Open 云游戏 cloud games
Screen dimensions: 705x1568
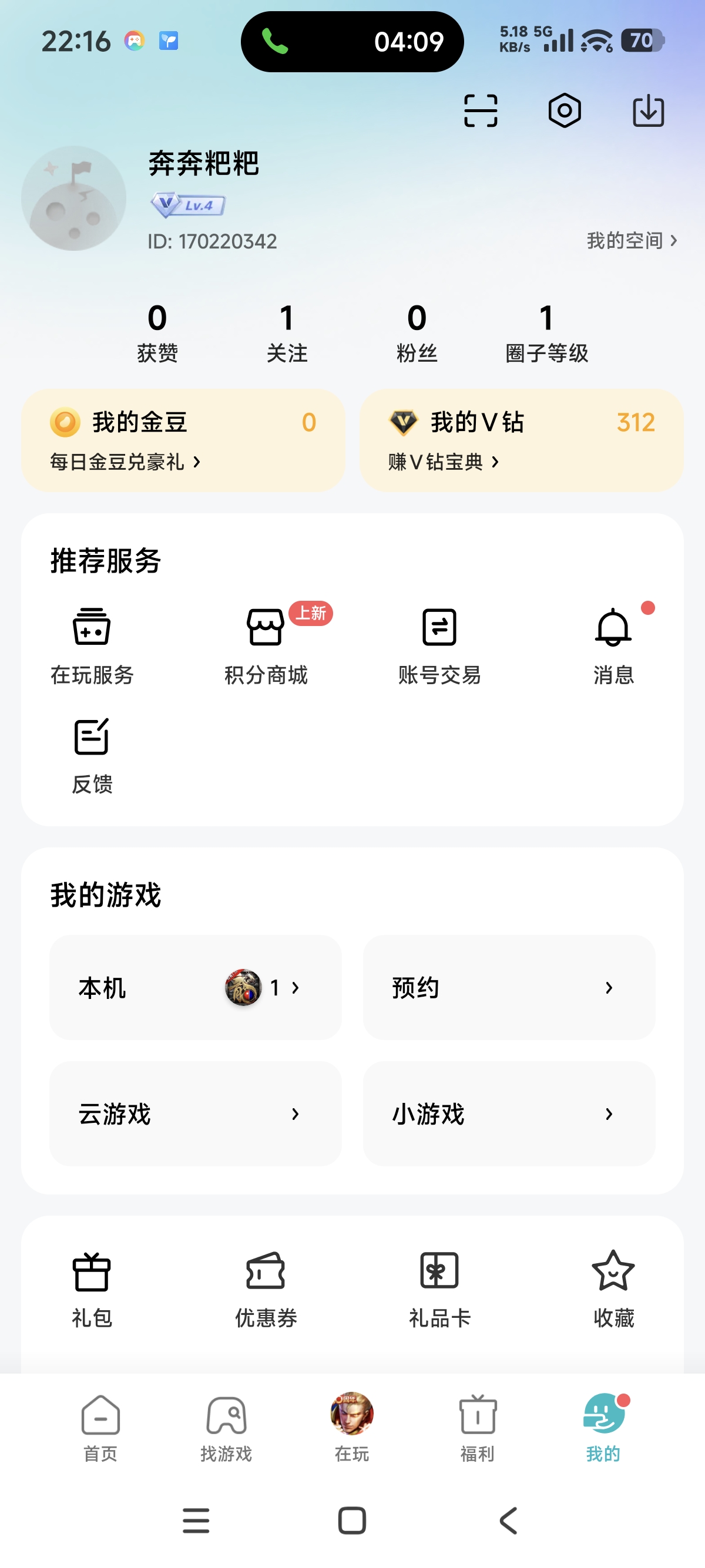pos(195,1114)
